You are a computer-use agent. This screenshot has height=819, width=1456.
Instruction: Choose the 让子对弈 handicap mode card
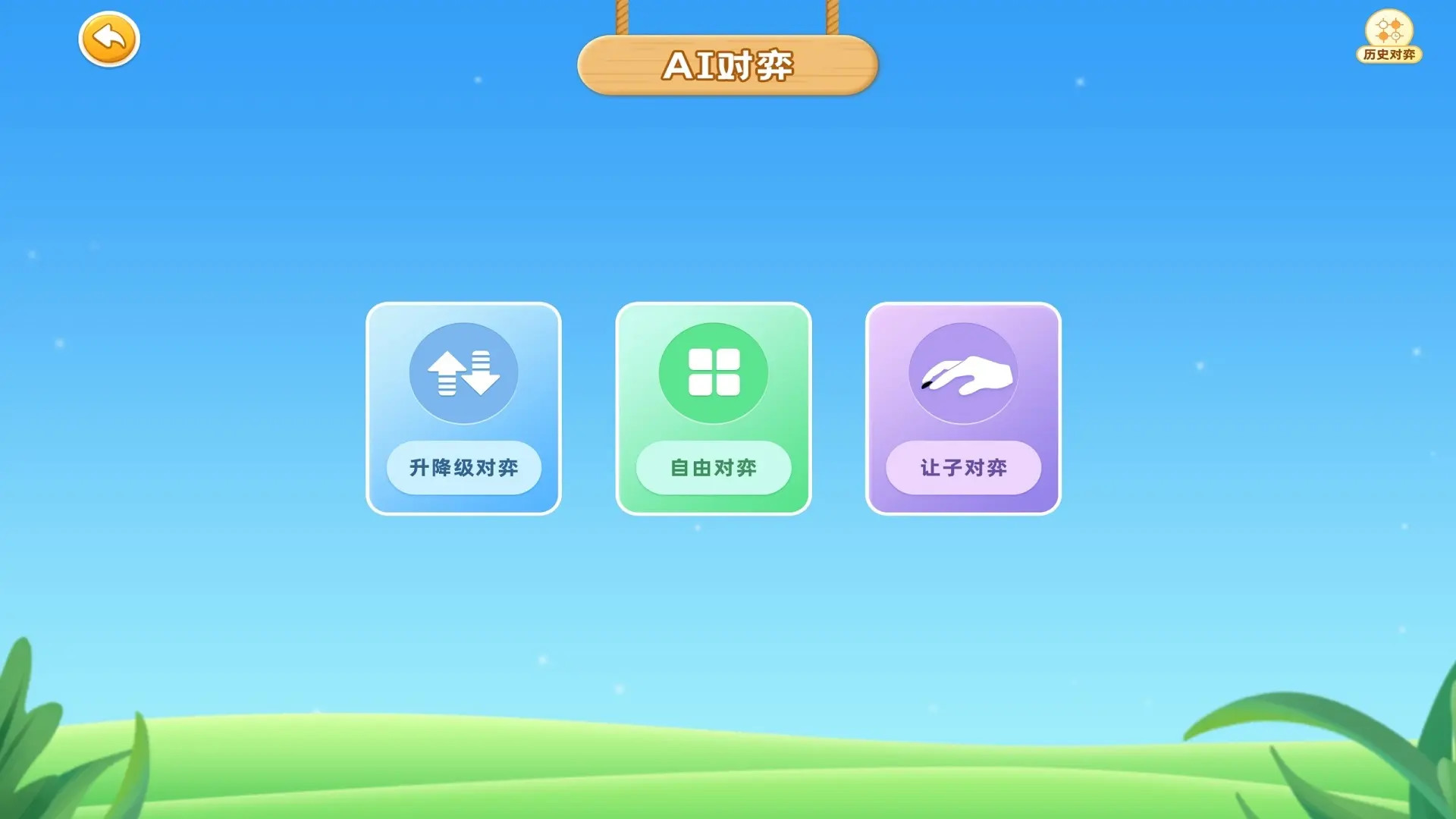tap(962, 409)
